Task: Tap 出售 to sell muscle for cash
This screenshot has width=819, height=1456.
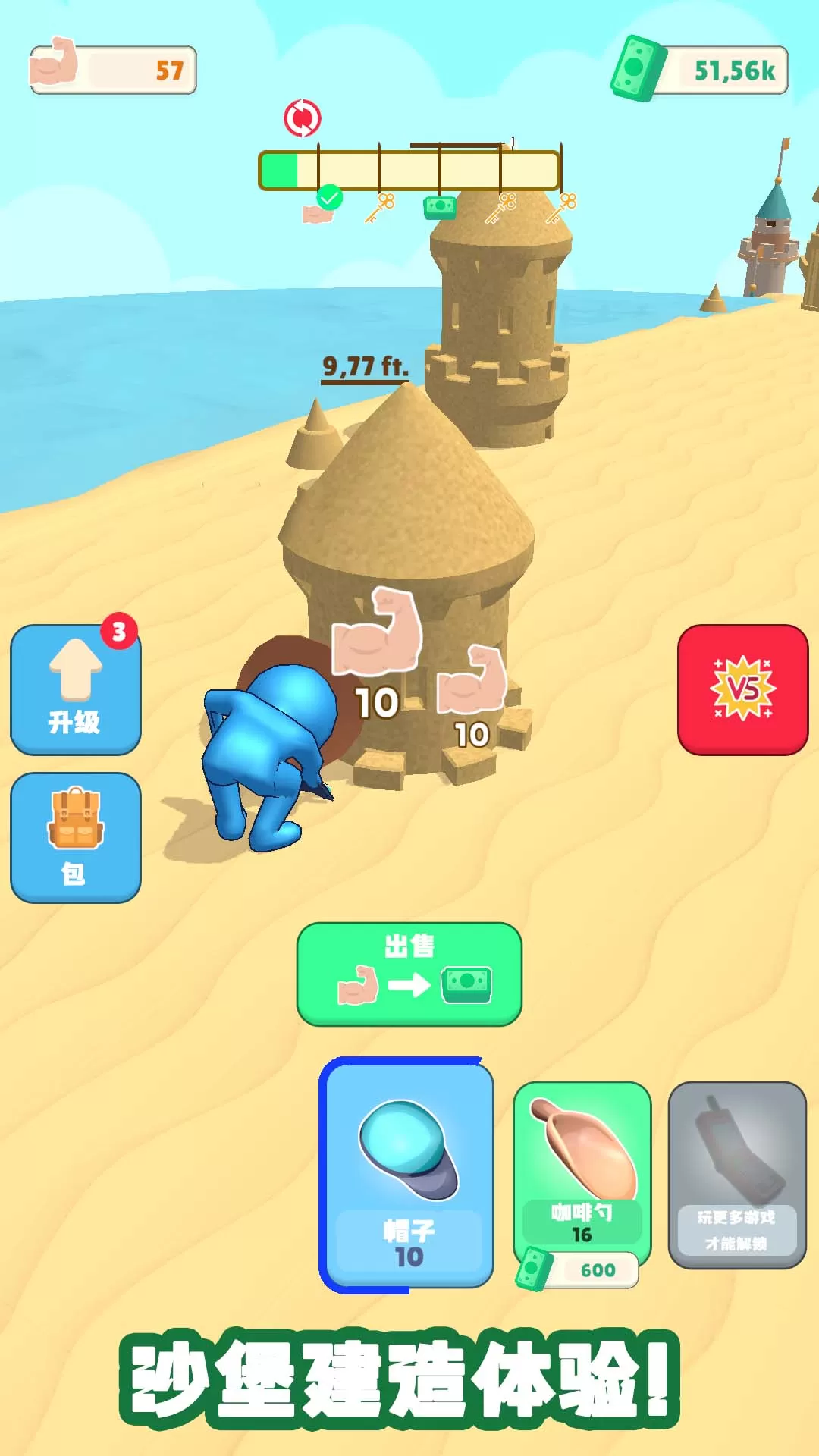Action: [x=409, y=974]
